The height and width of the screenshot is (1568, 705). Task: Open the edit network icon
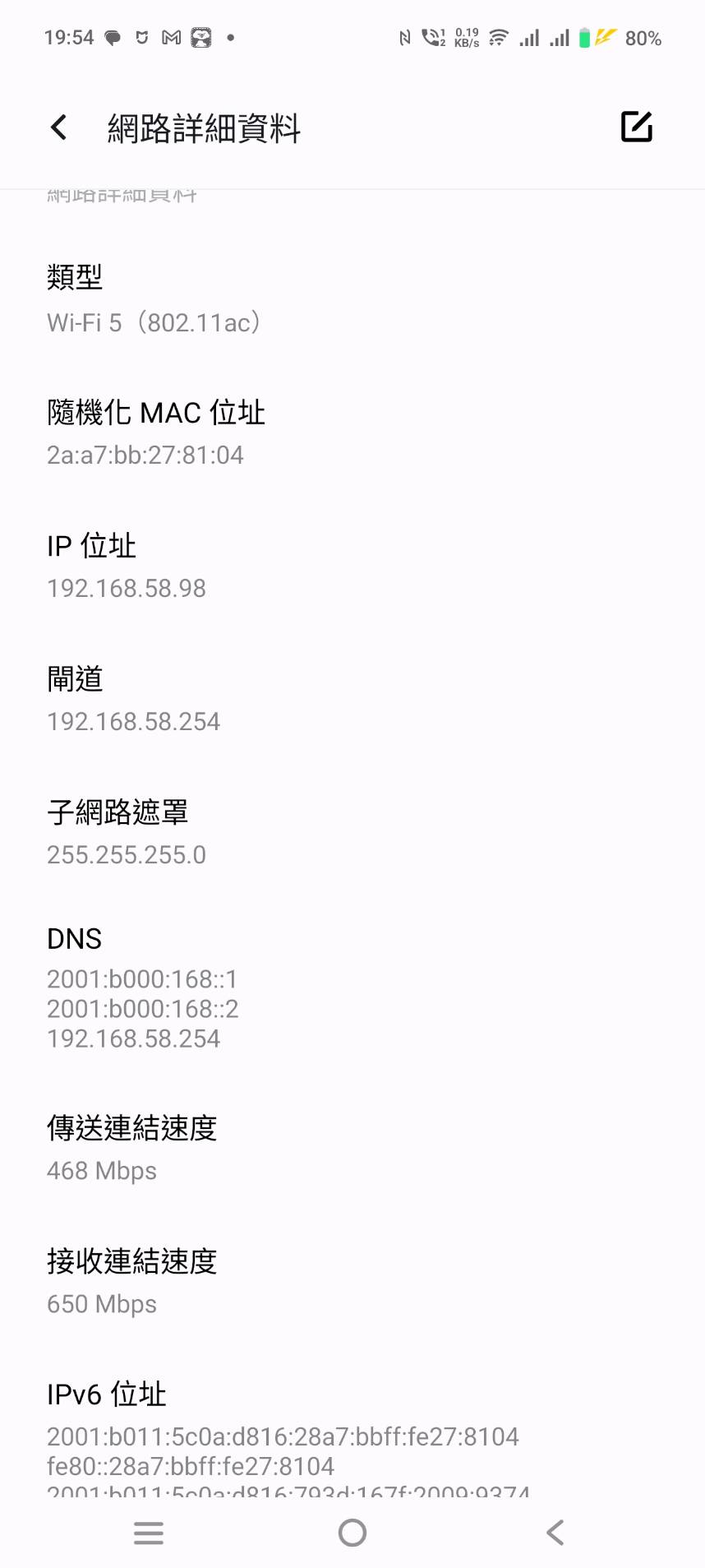(636, 127)
